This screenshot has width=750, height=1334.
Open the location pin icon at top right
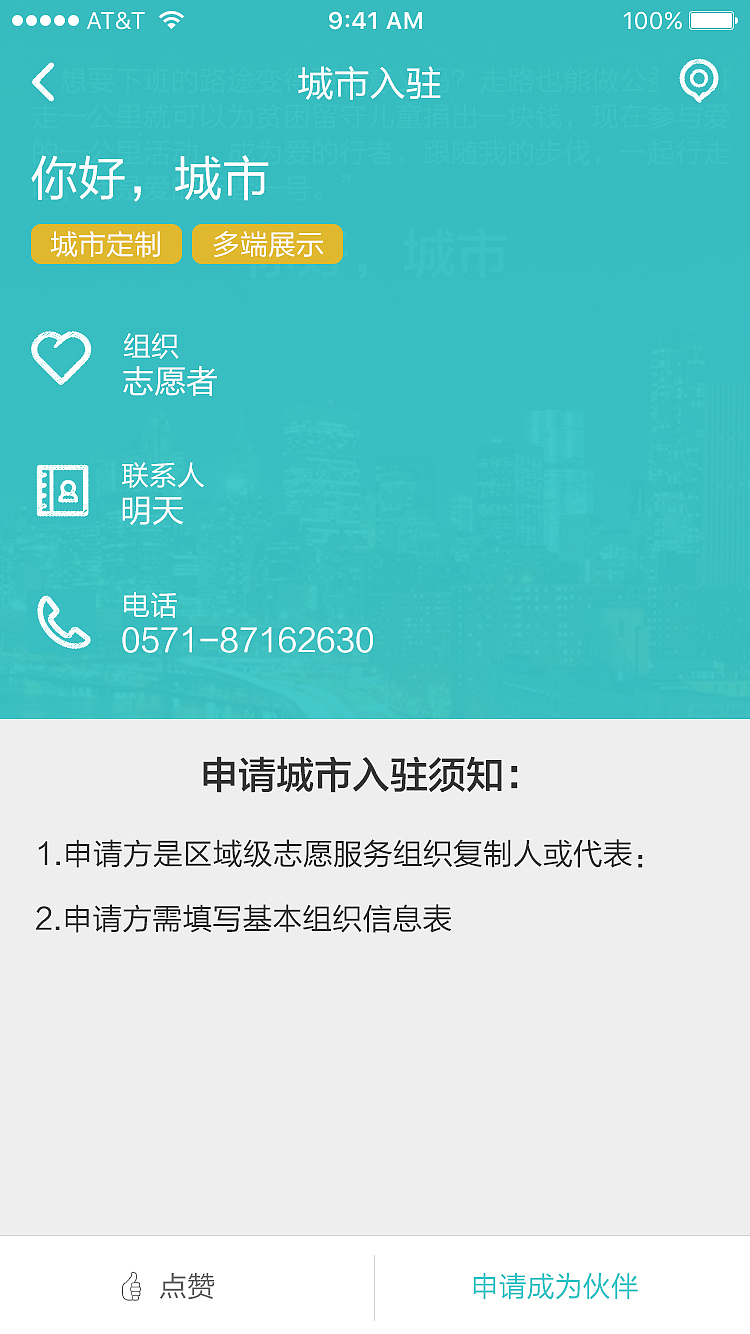click(x=699, y=80)
